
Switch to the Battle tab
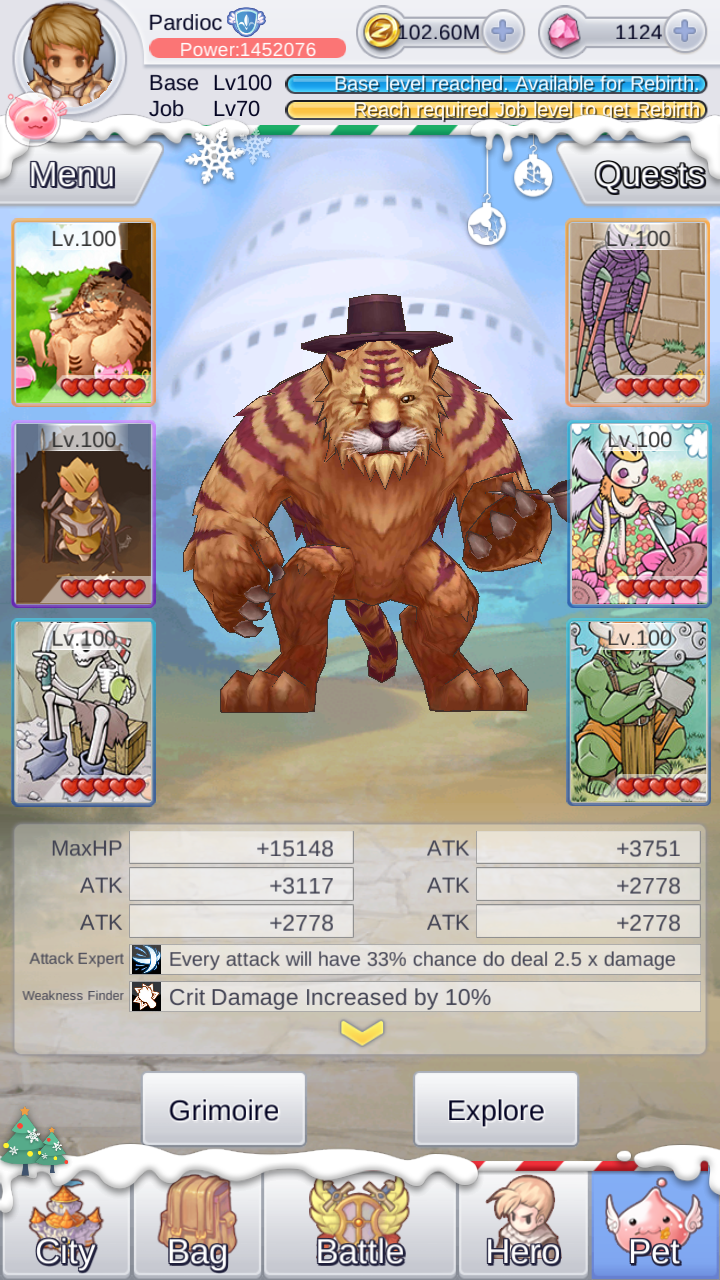(x=360, y=1228)
